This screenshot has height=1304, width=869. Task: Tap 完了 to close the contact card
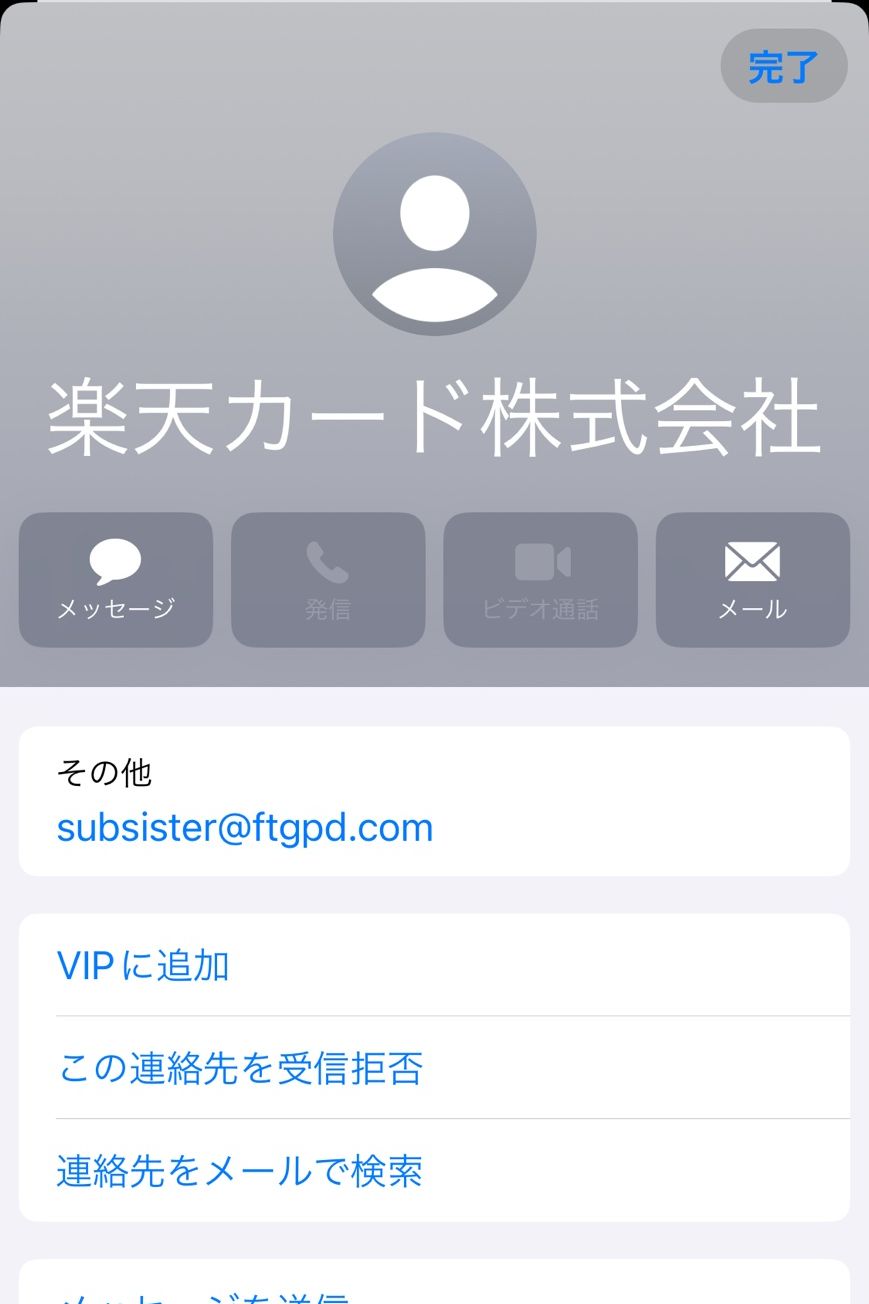pos(783,67)
